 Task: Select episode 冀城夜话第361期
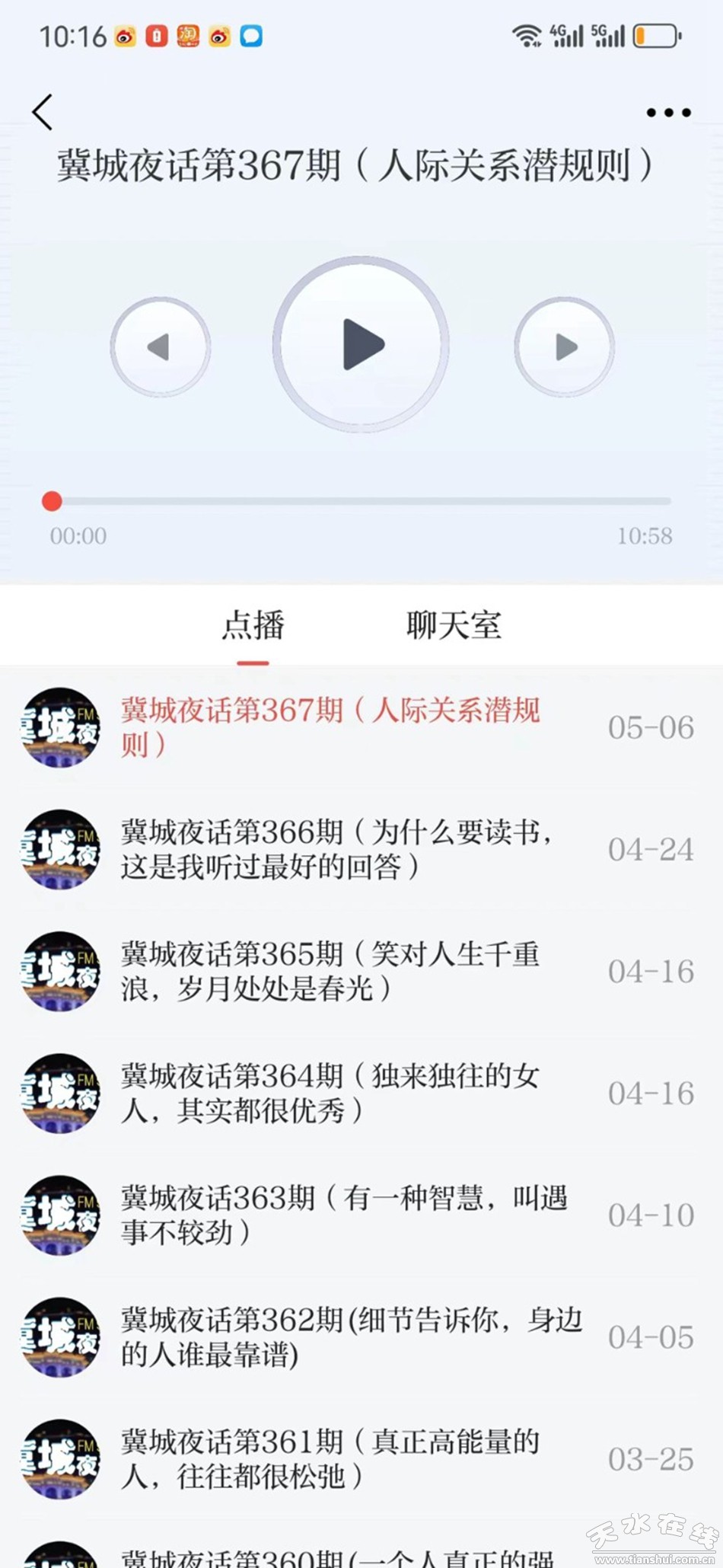tap(330, 1458)
